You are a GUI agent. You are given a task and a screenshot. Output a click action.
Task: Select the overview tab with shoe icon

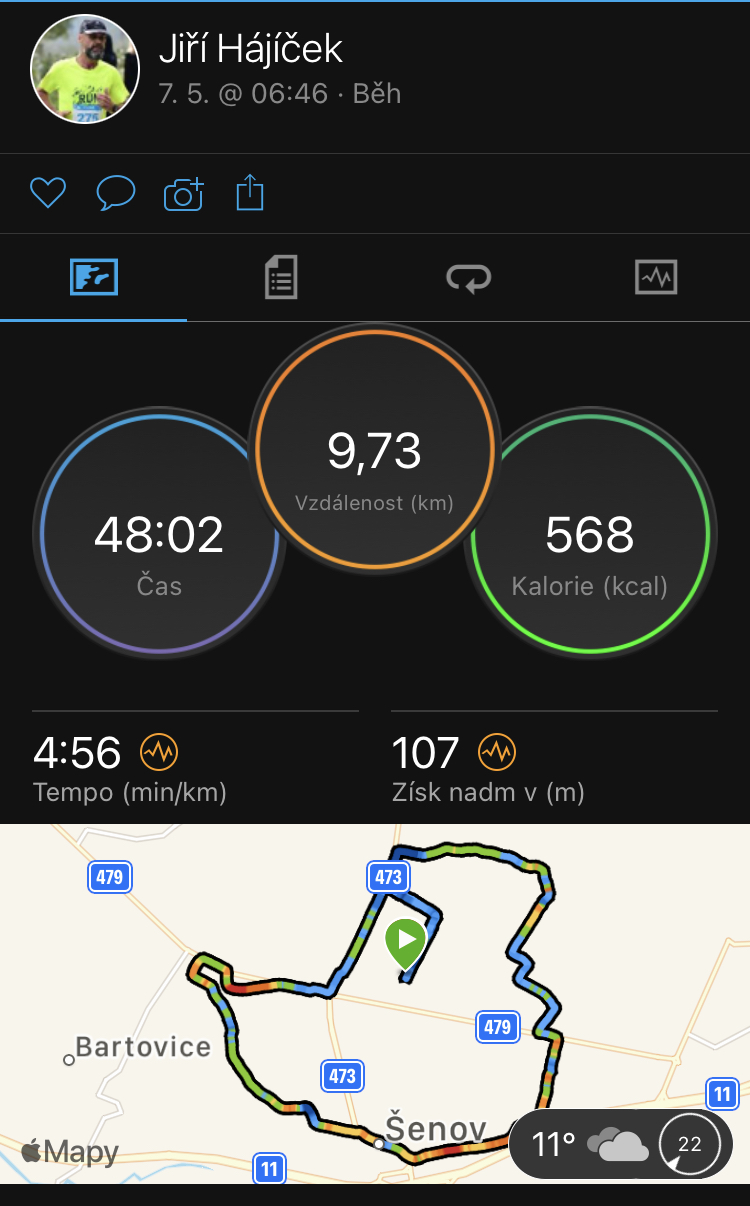click(x=94, y=277)
